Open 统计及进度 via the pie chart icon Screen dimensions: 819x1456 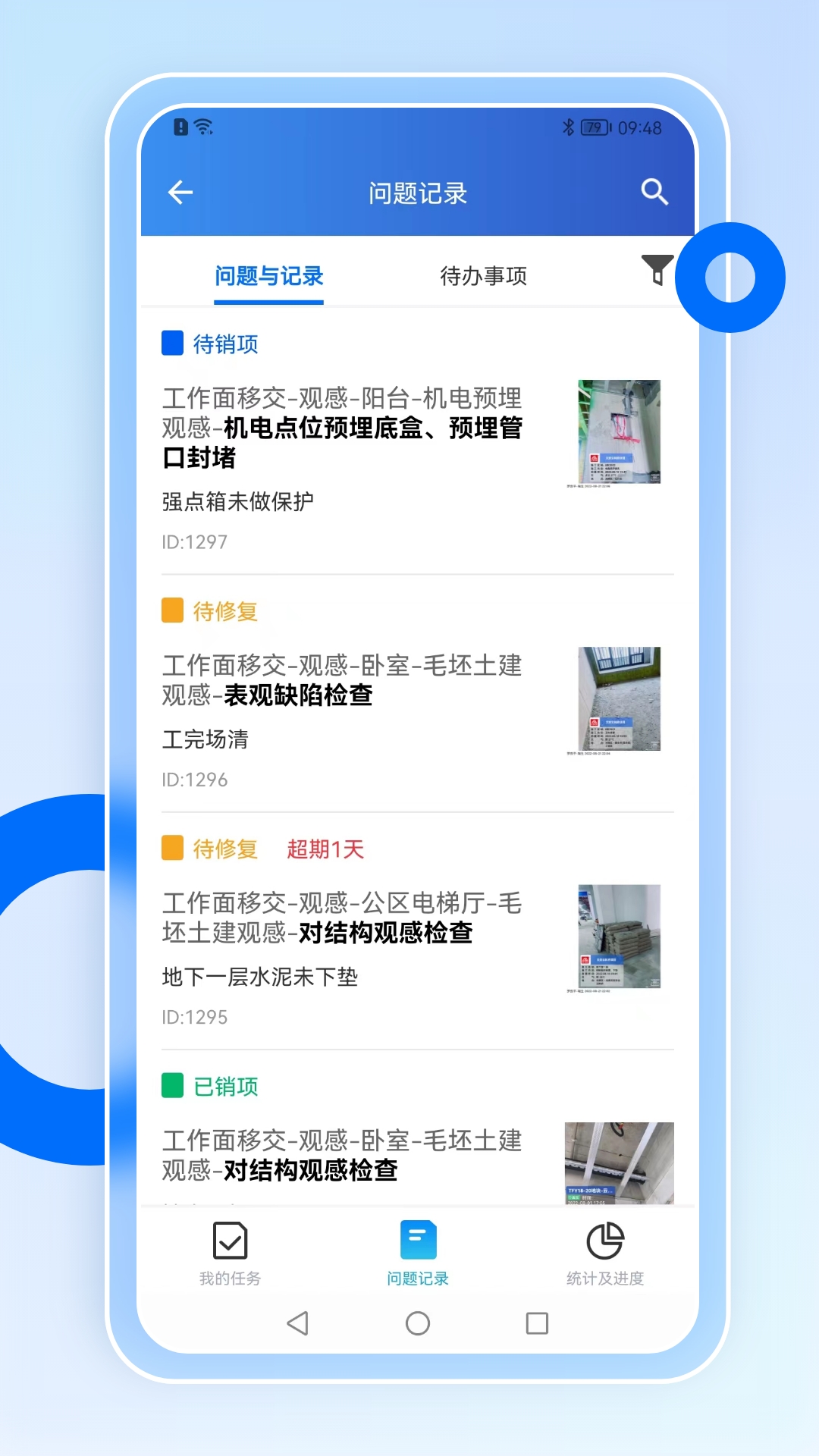point(604,1253)
